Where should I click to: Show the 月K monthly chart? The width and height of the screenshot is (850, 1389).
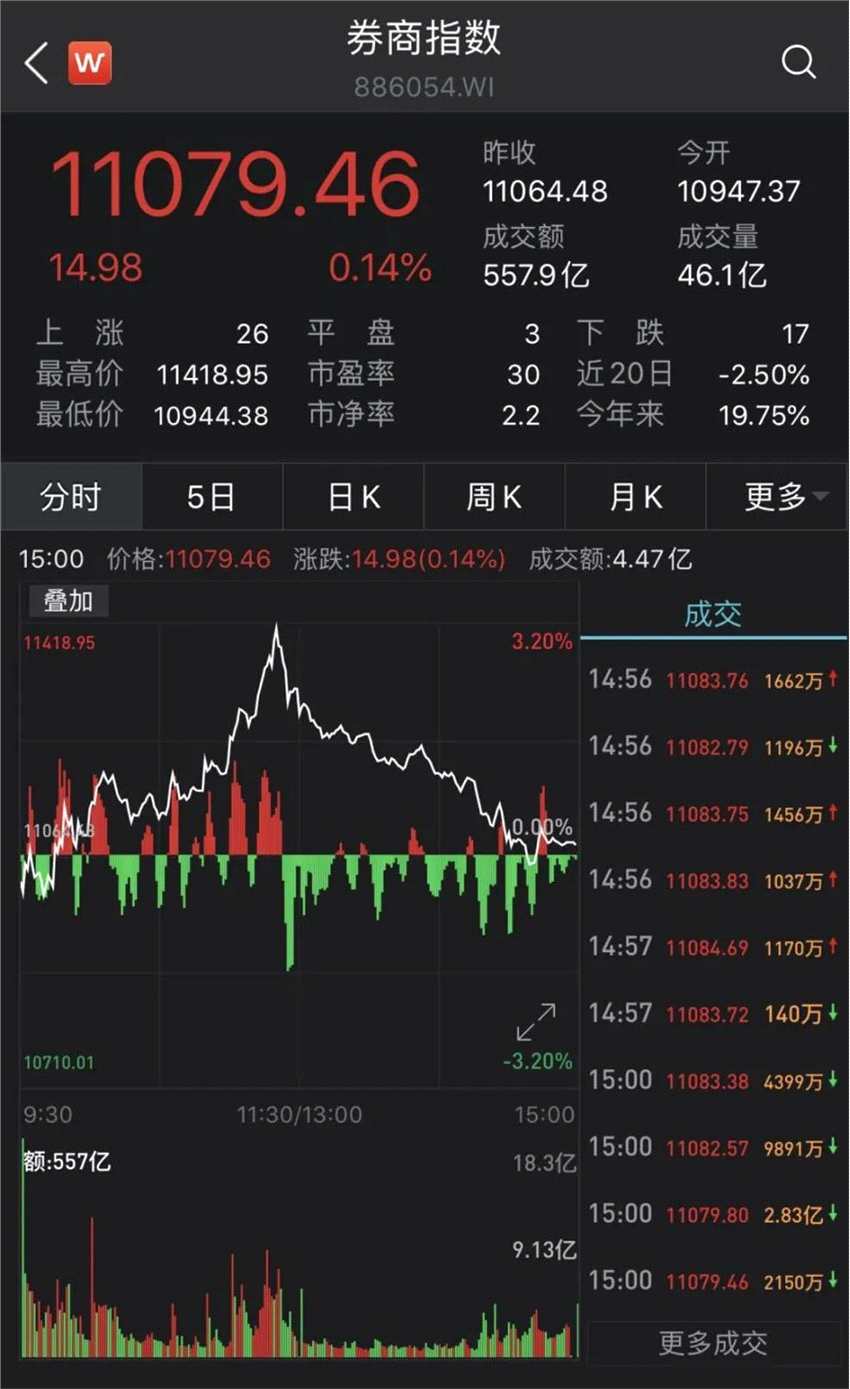(636, 497)
